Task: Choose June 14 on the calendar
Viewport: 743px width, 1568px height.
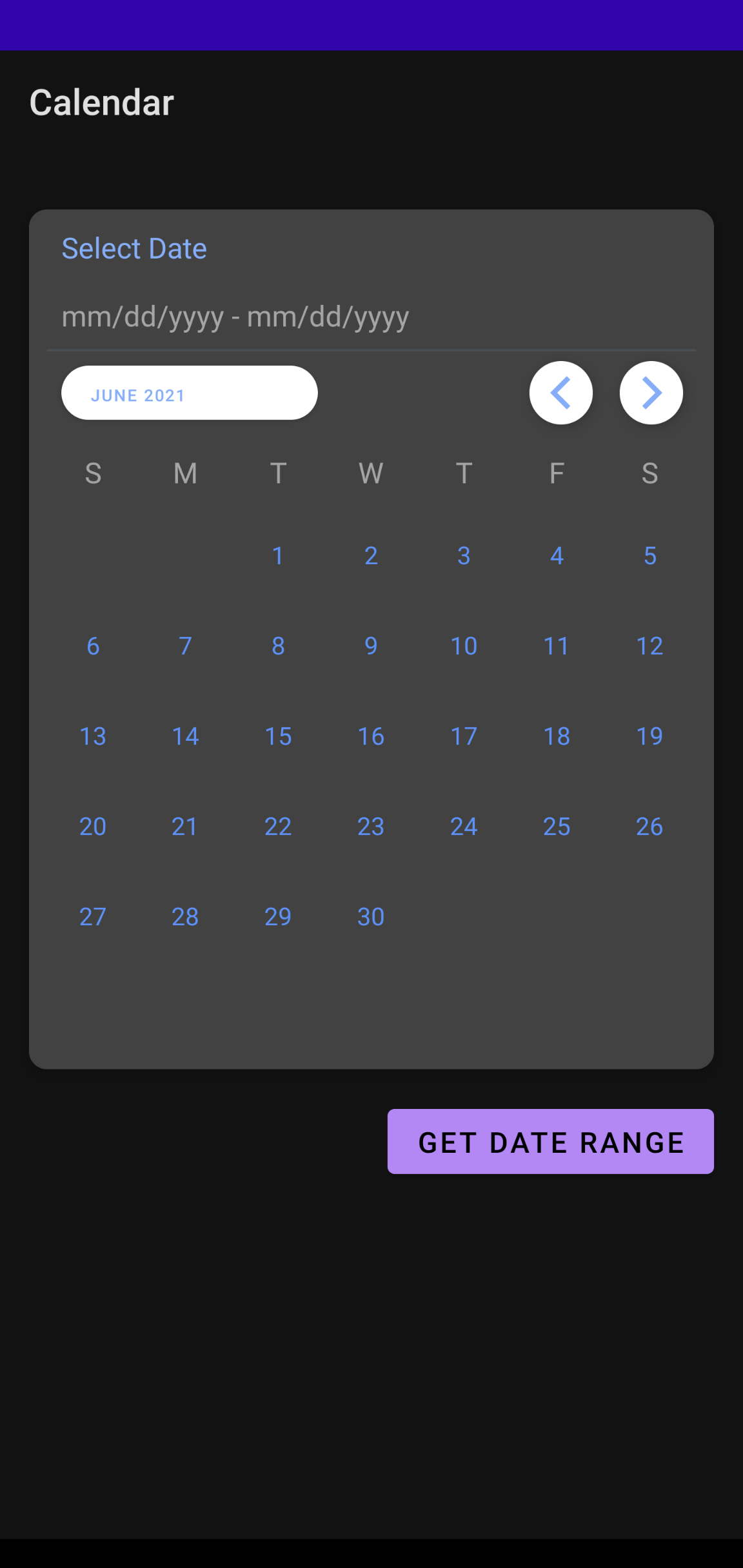Action: pos(185,736)
